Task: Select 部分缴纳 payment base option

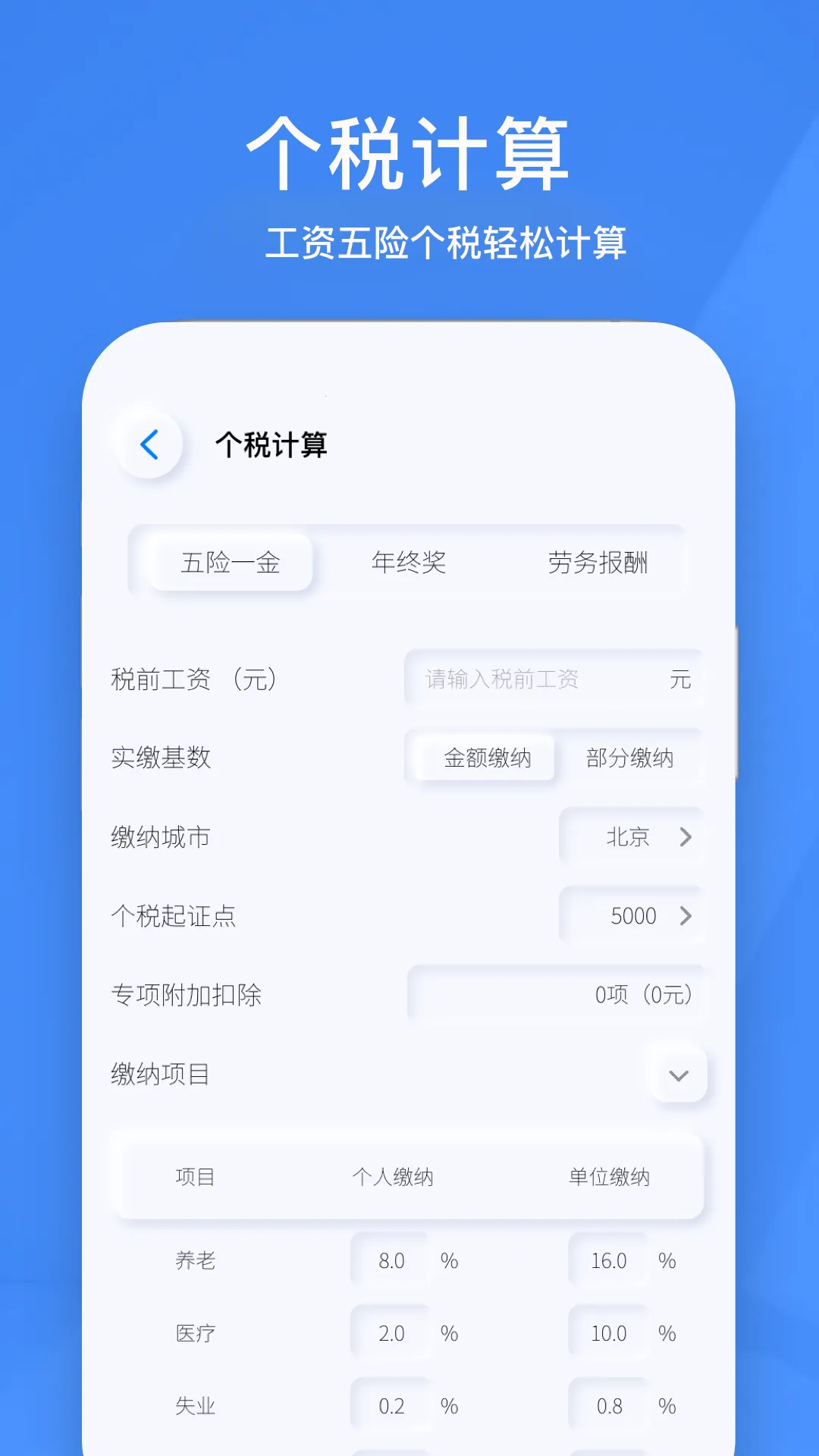Action: [x=632, y=758]
